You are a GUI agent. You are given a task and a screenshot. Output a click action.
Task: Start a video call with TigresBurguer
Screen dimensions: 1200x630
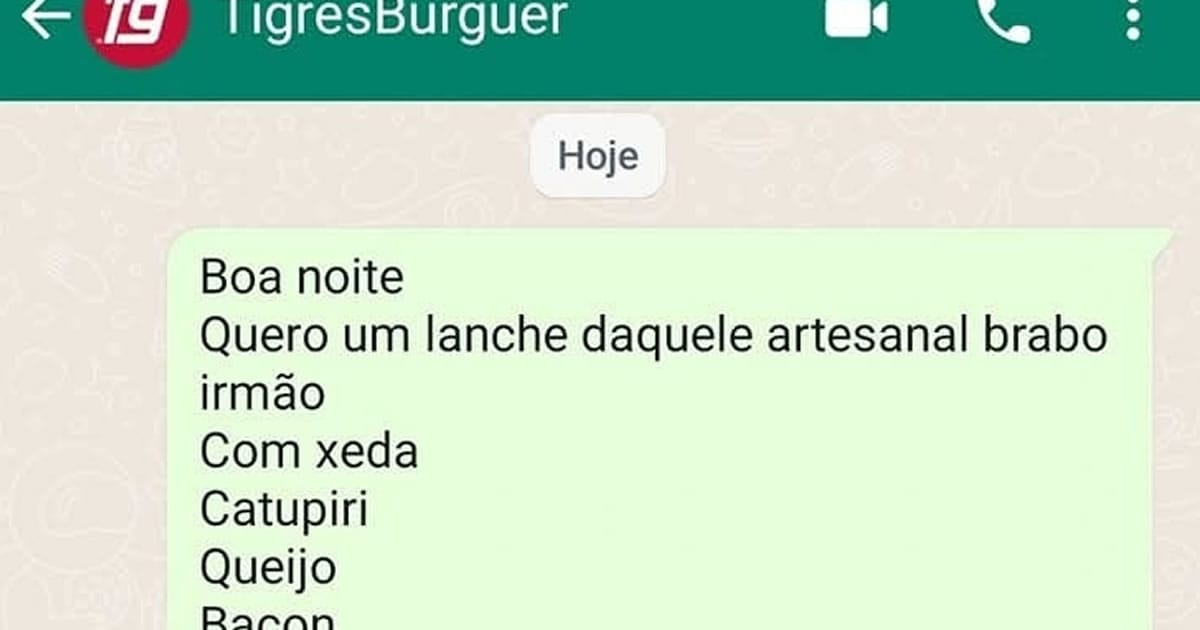856,19
